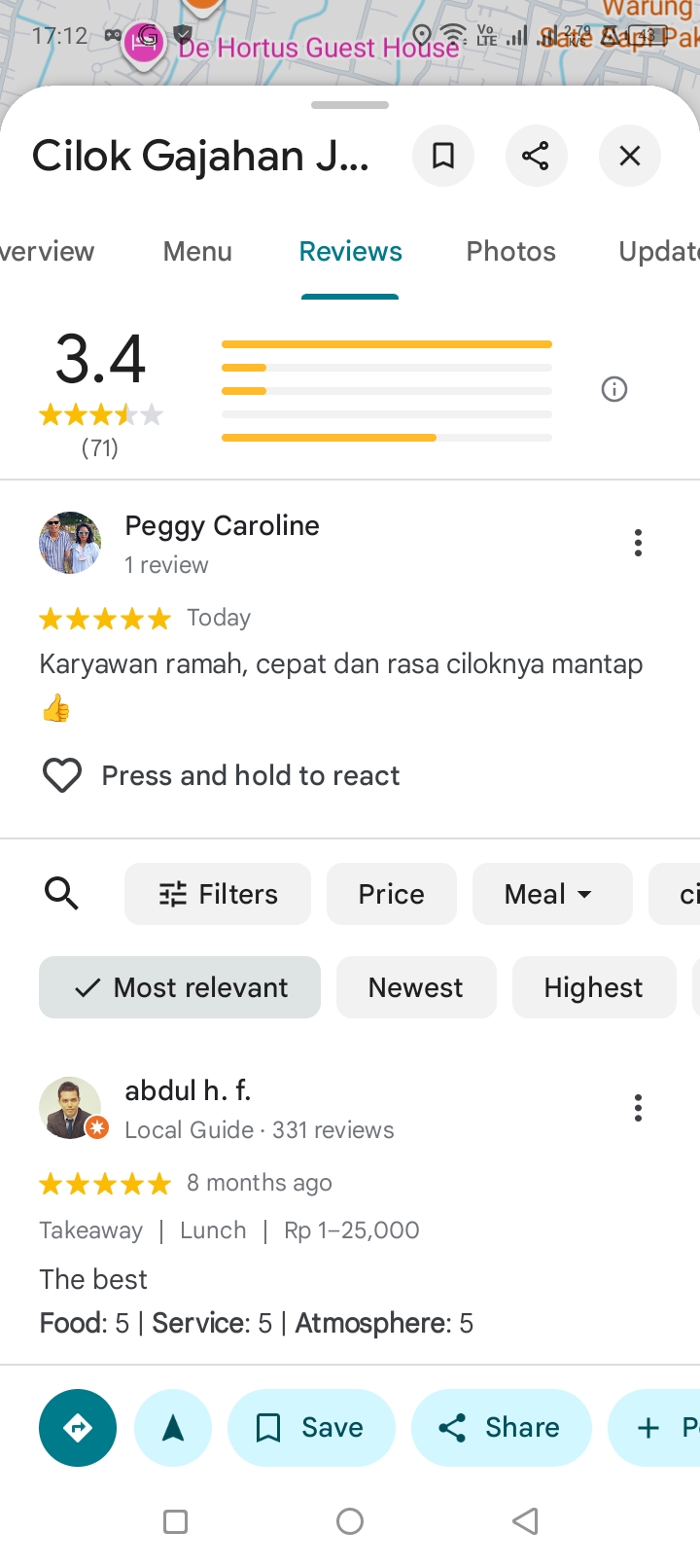The width and height of the screenshot is (700, 1568).
Task: Go back using the system back button
Action: tap(525, 1520)
